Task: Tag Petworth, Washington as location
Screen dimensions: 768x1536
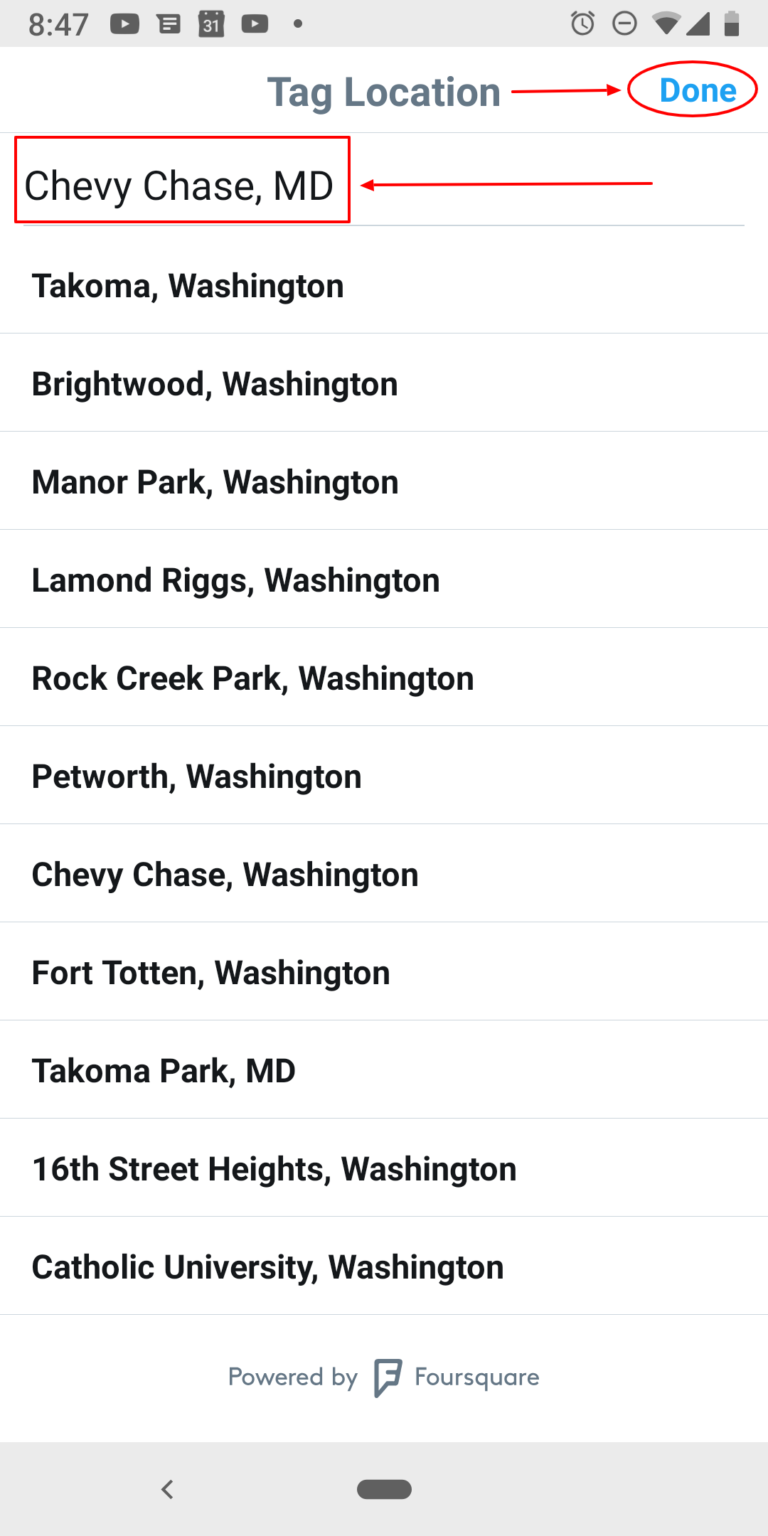Action: pyautogui.click(x=384, y=776)
